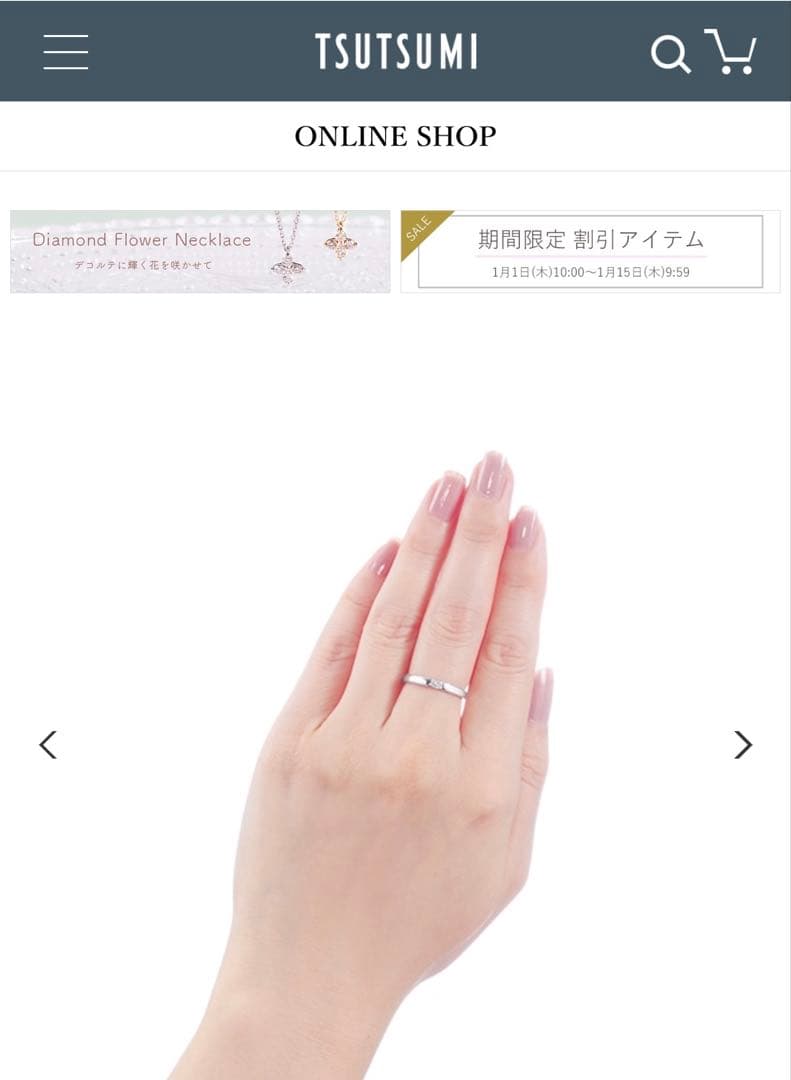Open the search icon
This screenshot has width=791, height=1080.
[x=670, y=53]
